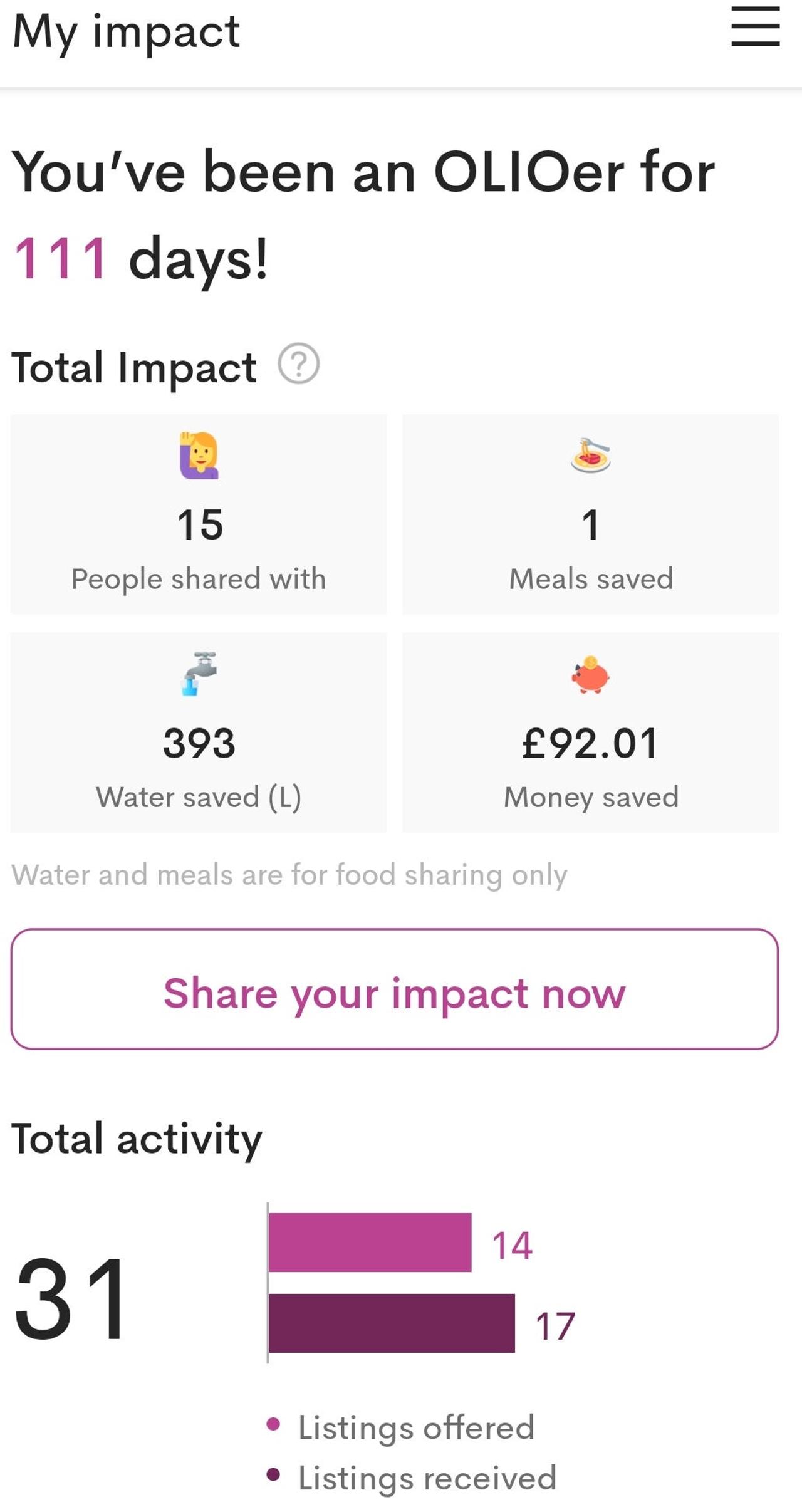Open the hamburger menu

coord(755,27)
